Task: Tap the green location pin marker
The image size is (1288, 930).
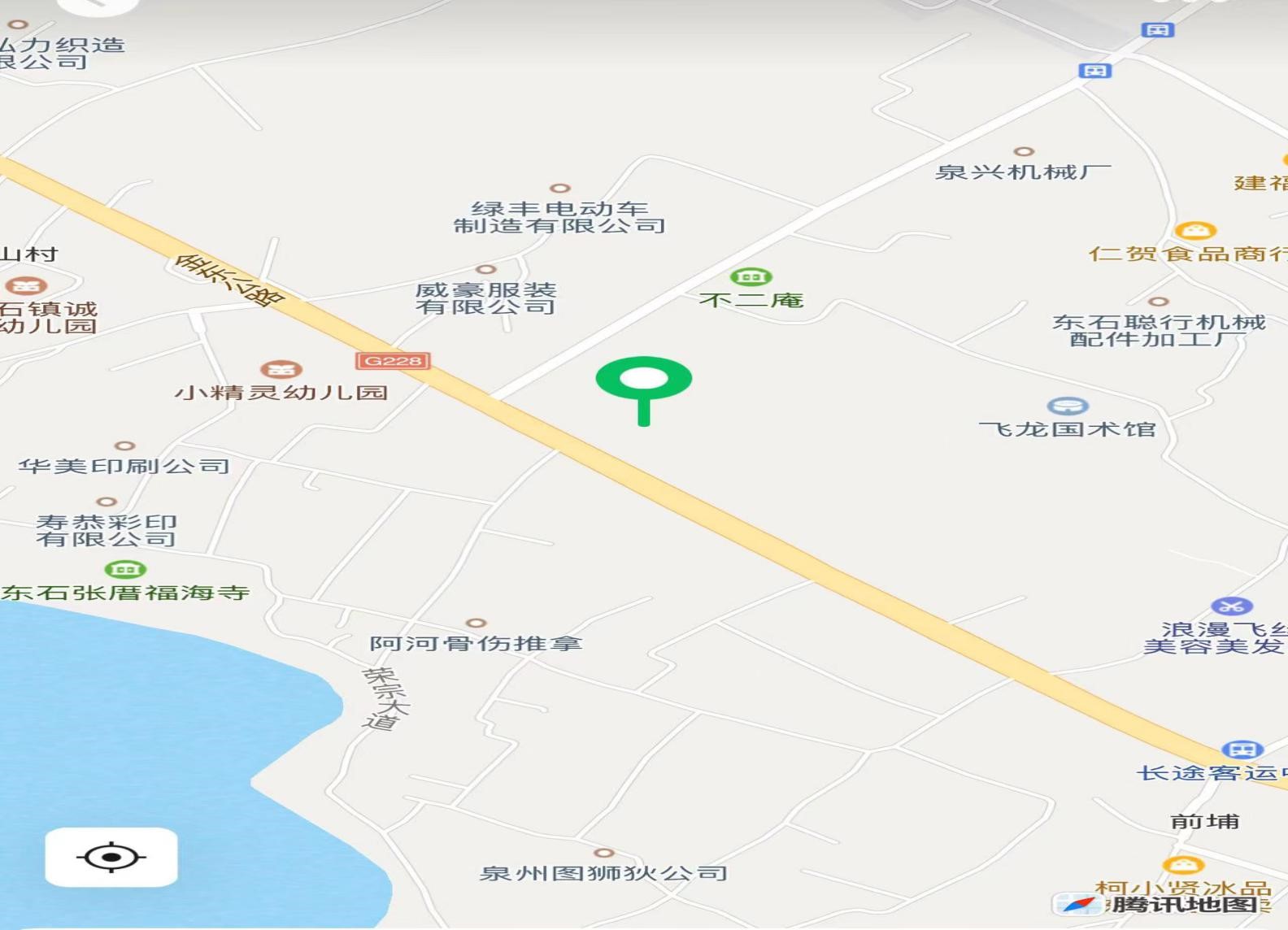Action: pyautogui.click(x=643, y=380)
